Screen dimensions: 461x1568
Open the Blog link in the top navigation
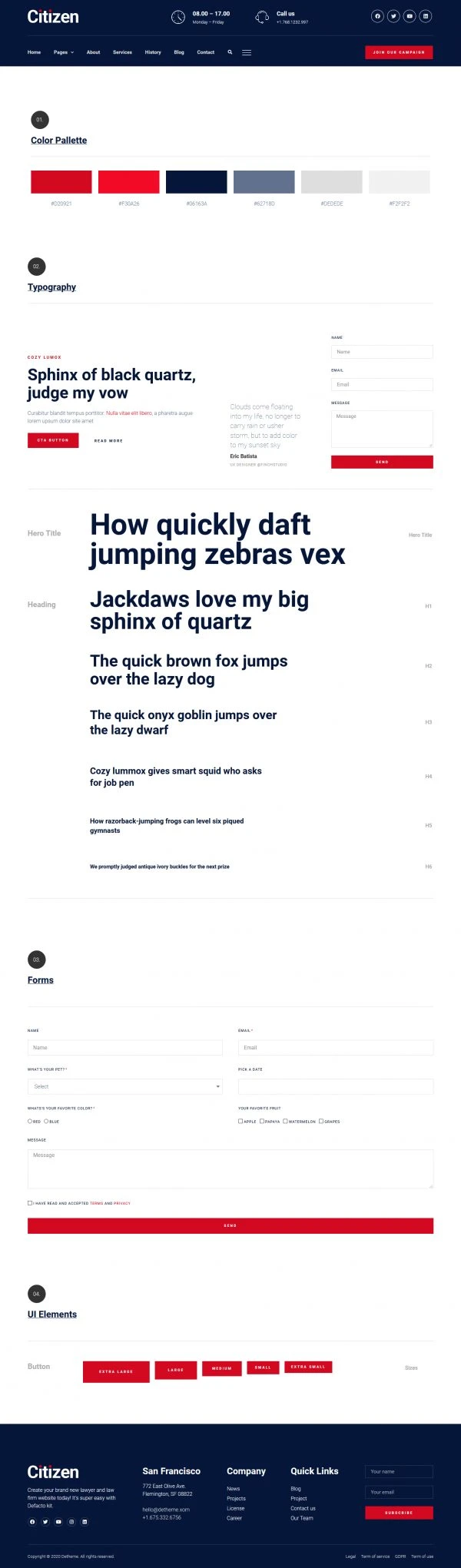pos(179,52)
